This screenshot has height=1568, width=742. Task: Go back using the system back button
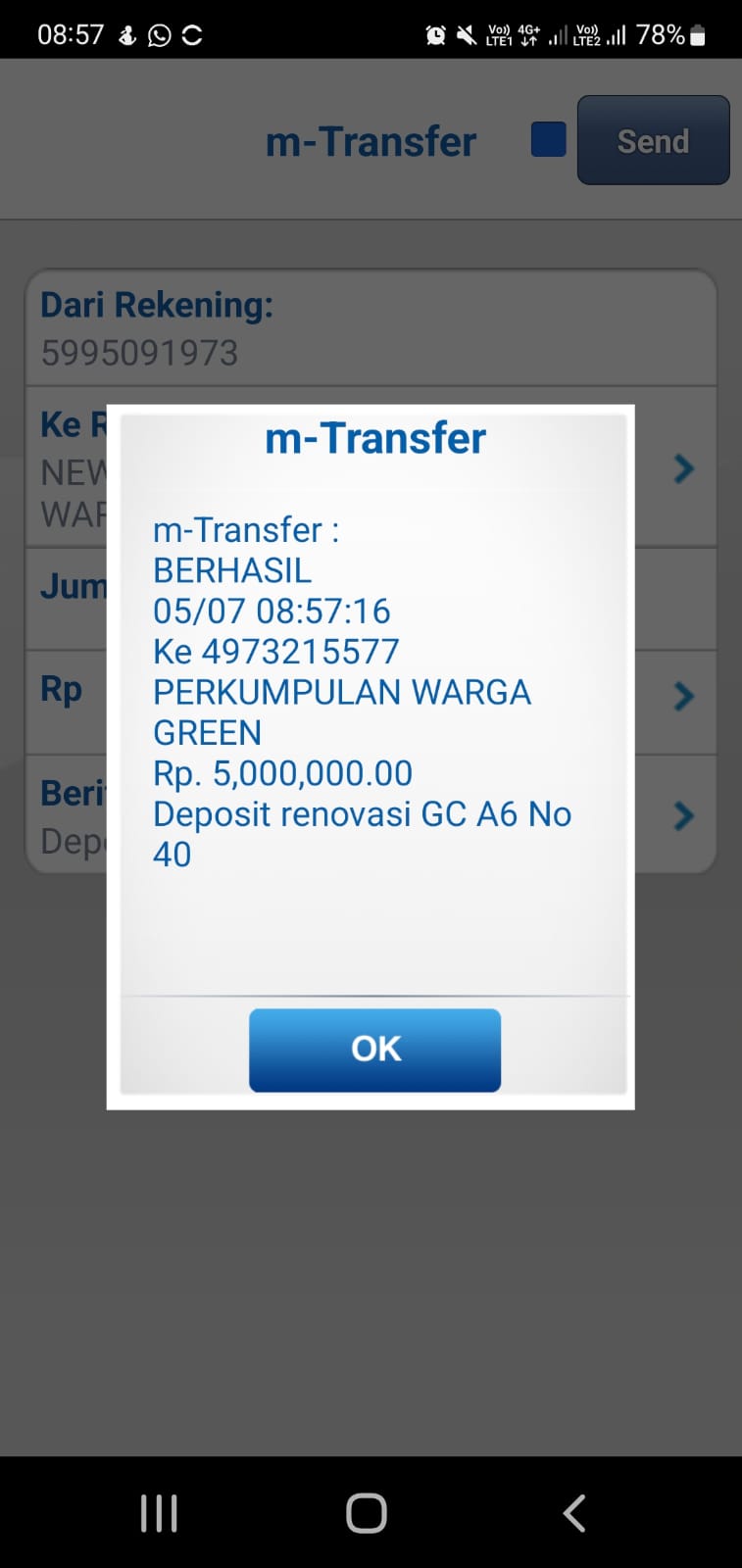[x=574, y=1513]
